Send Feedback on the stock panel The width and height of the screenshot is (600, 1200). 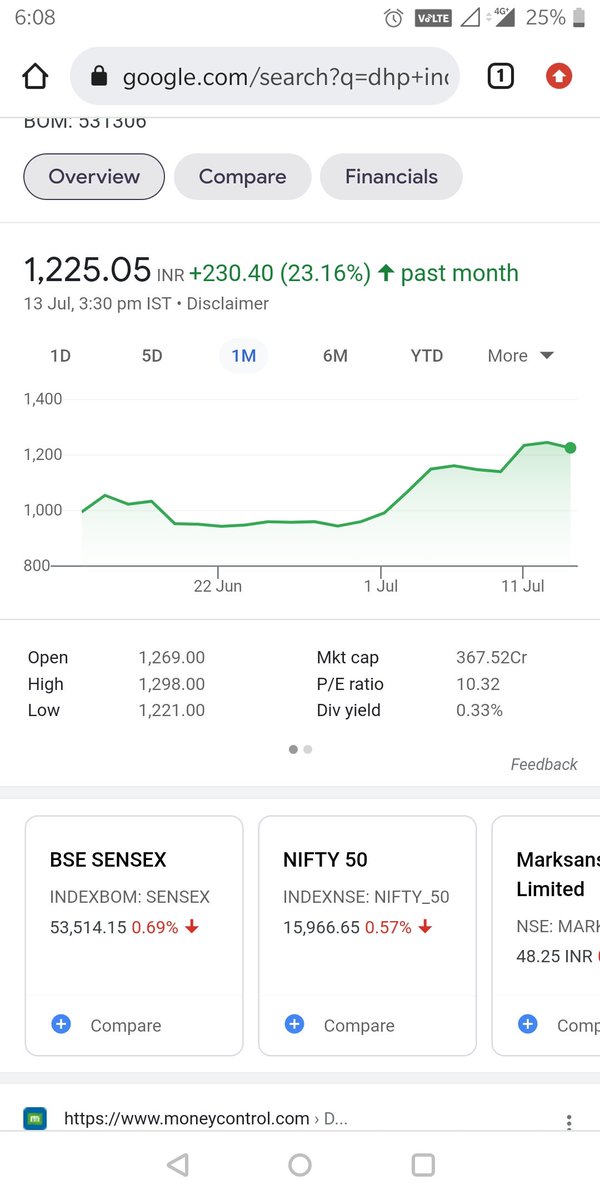[x=544, y=764]
